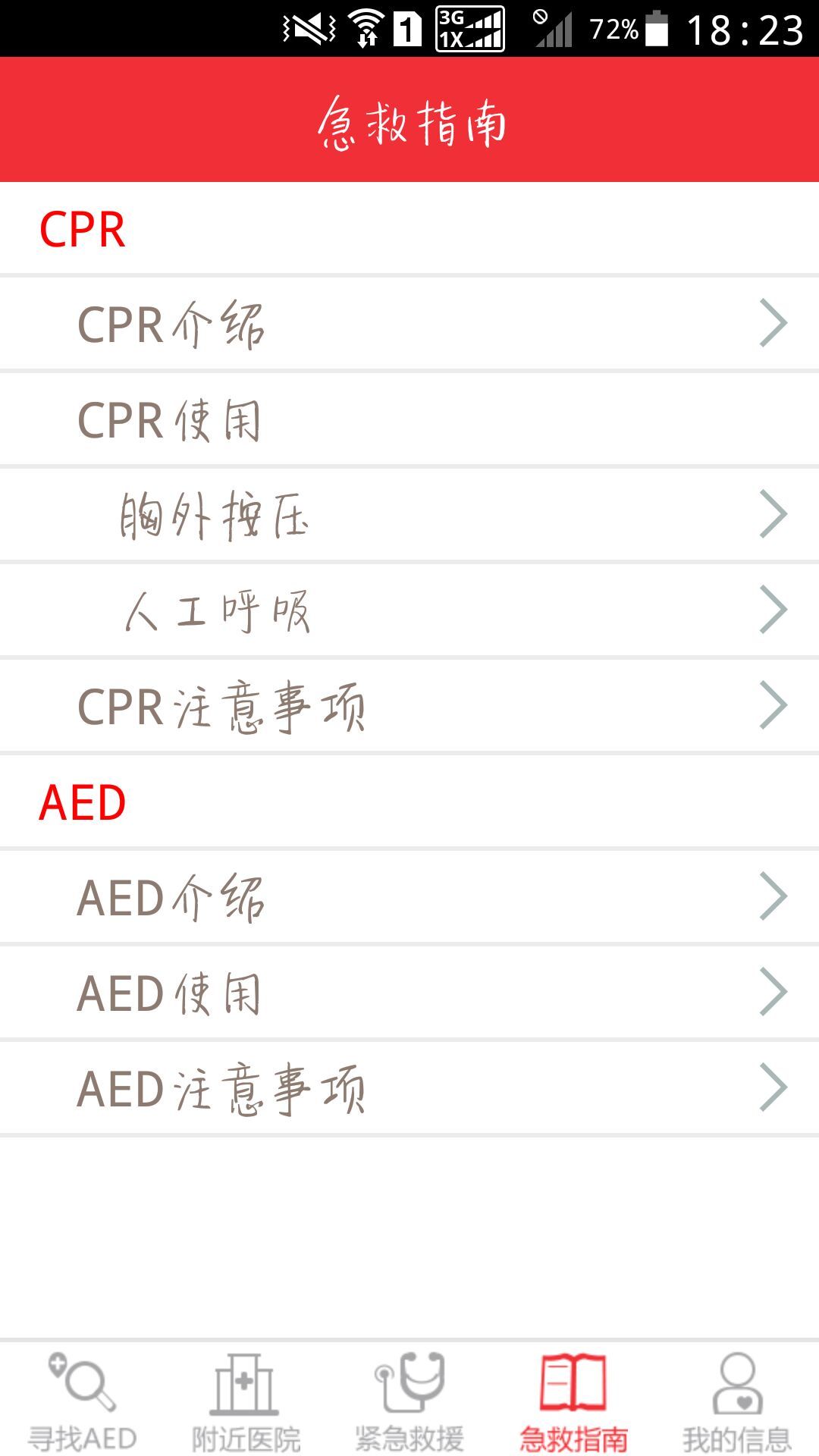Screen dimensions: 819x1456
Task: Open 胸外按压 instructions
Action: click(x=409, y=515)
